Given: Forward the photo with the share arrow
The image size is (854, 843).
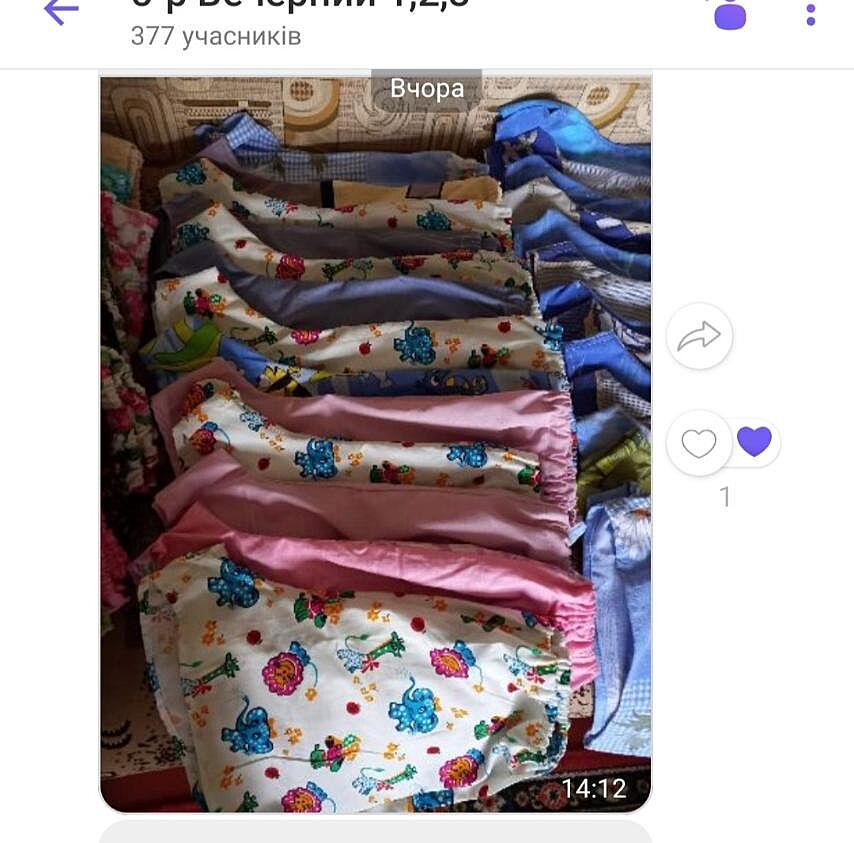Looking at the screenshot, I should (x=699, y=336).
